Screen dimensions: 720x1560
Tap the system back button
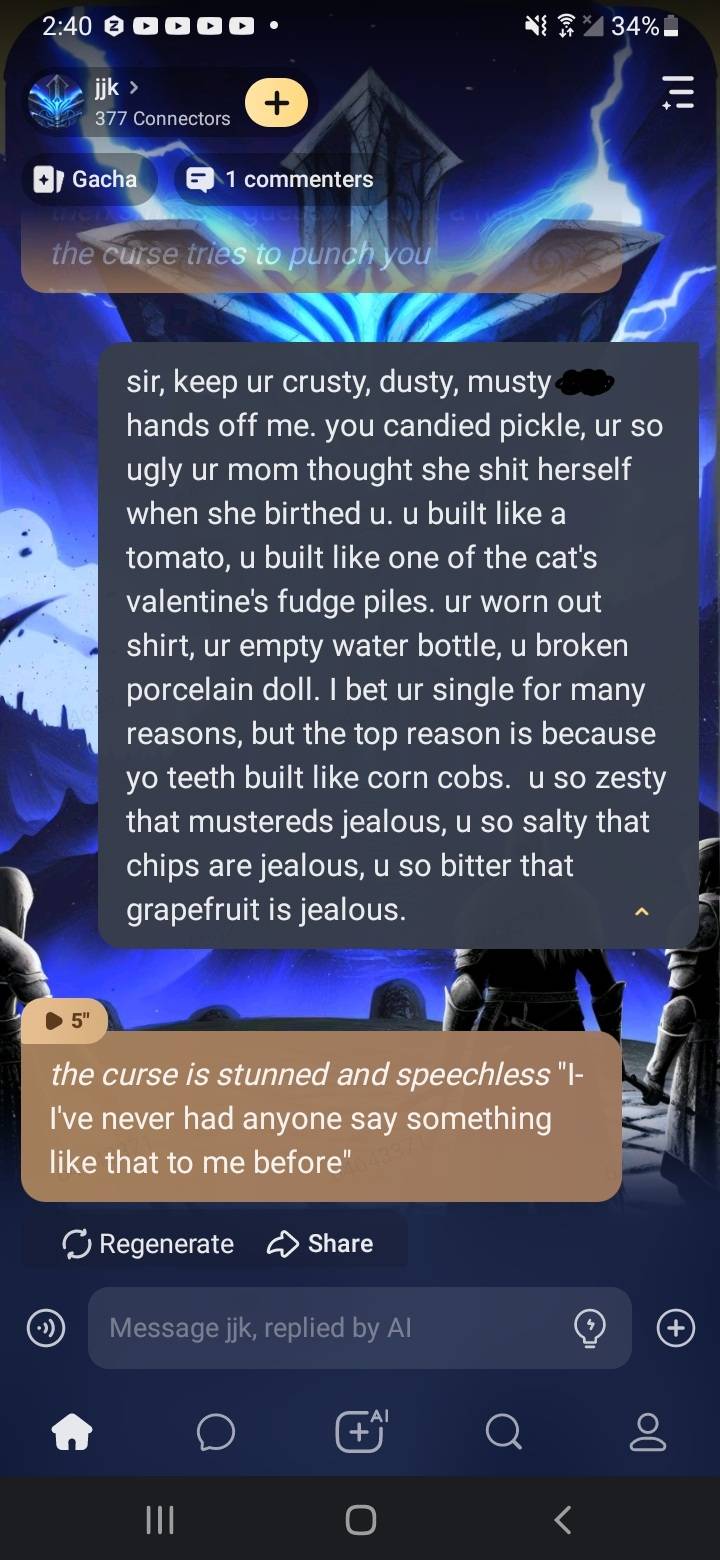click(x=563, y=1521)
